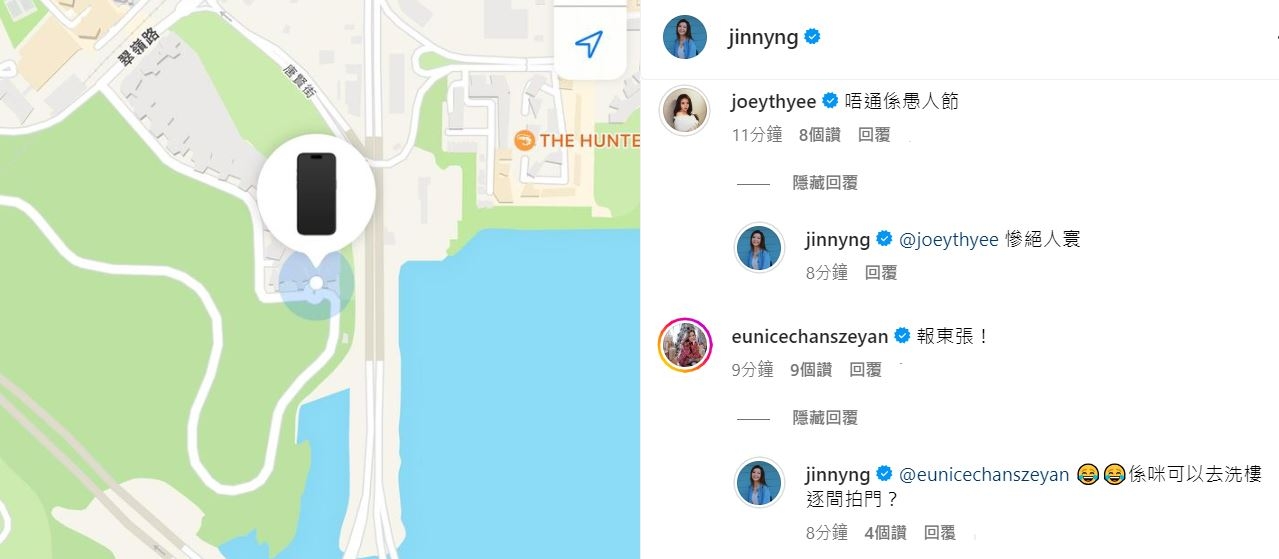1279x559 pixels.
Task: View the 9 likes on eunicechanszeyan's comment
Action: tap(810, 370)
